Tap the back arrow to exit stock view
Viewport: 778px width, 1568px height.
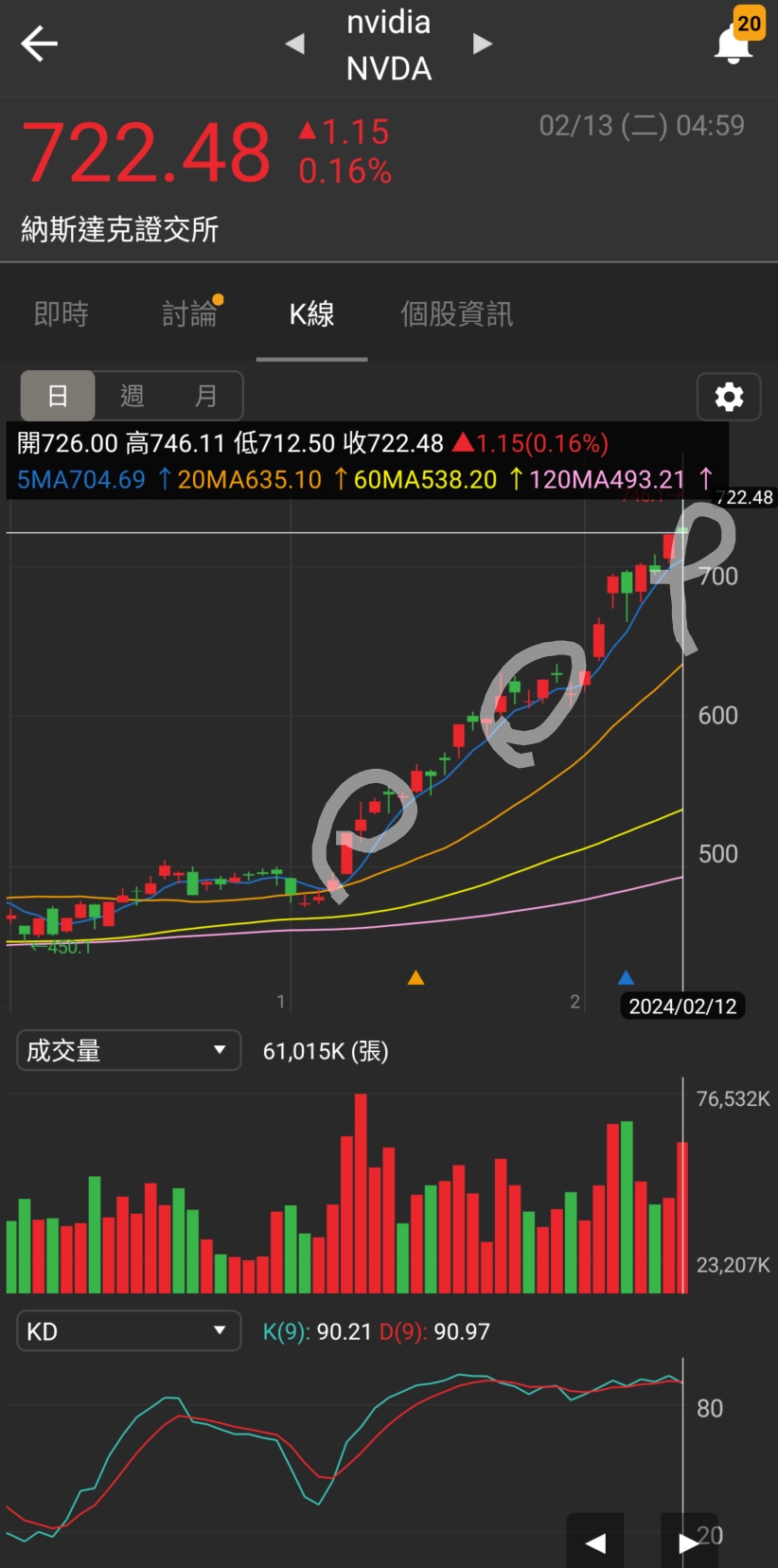coord(39,44)
